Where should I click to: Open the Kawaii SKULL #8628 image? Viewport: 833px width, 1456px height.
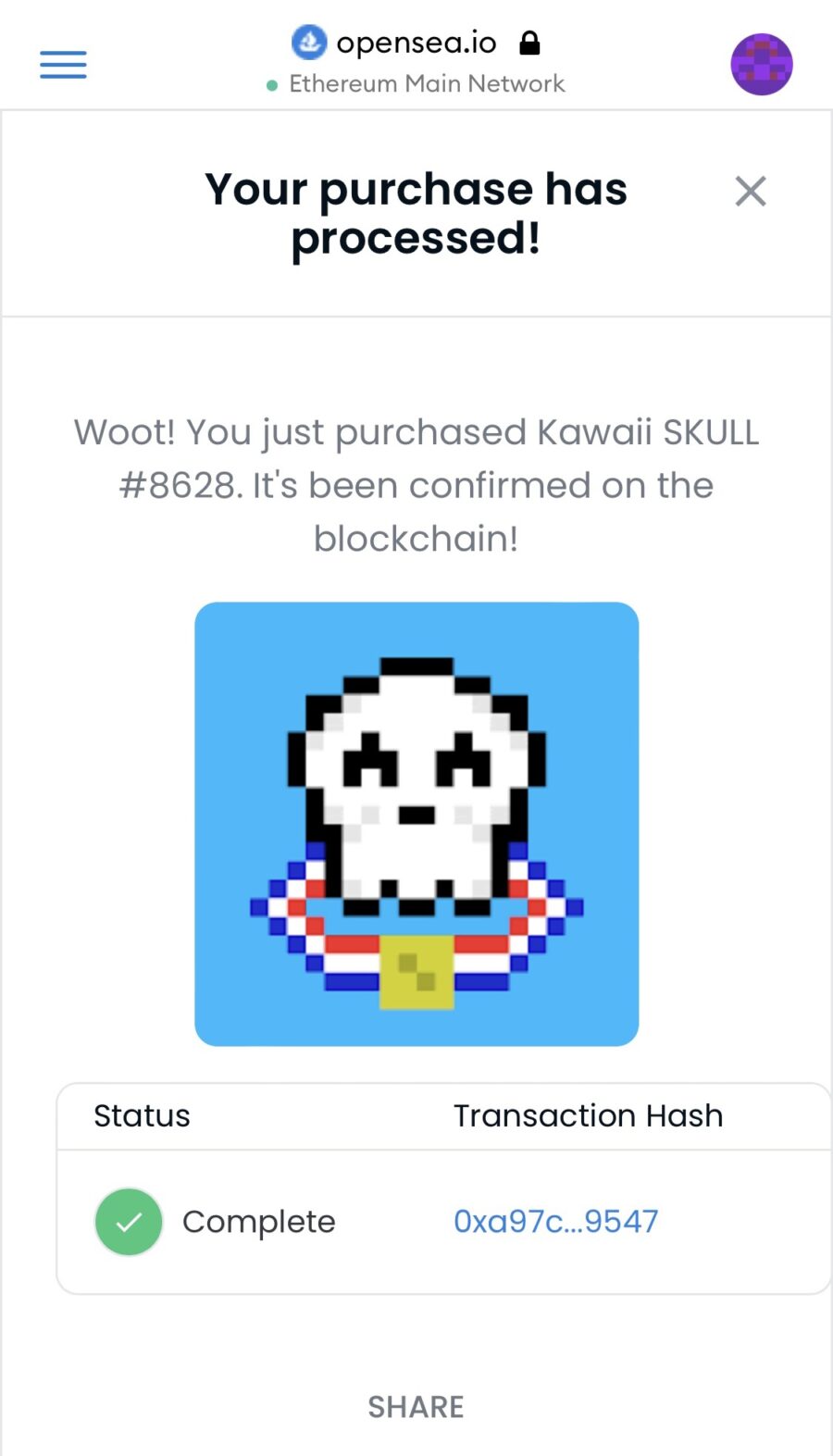click(x=416, y=824)
